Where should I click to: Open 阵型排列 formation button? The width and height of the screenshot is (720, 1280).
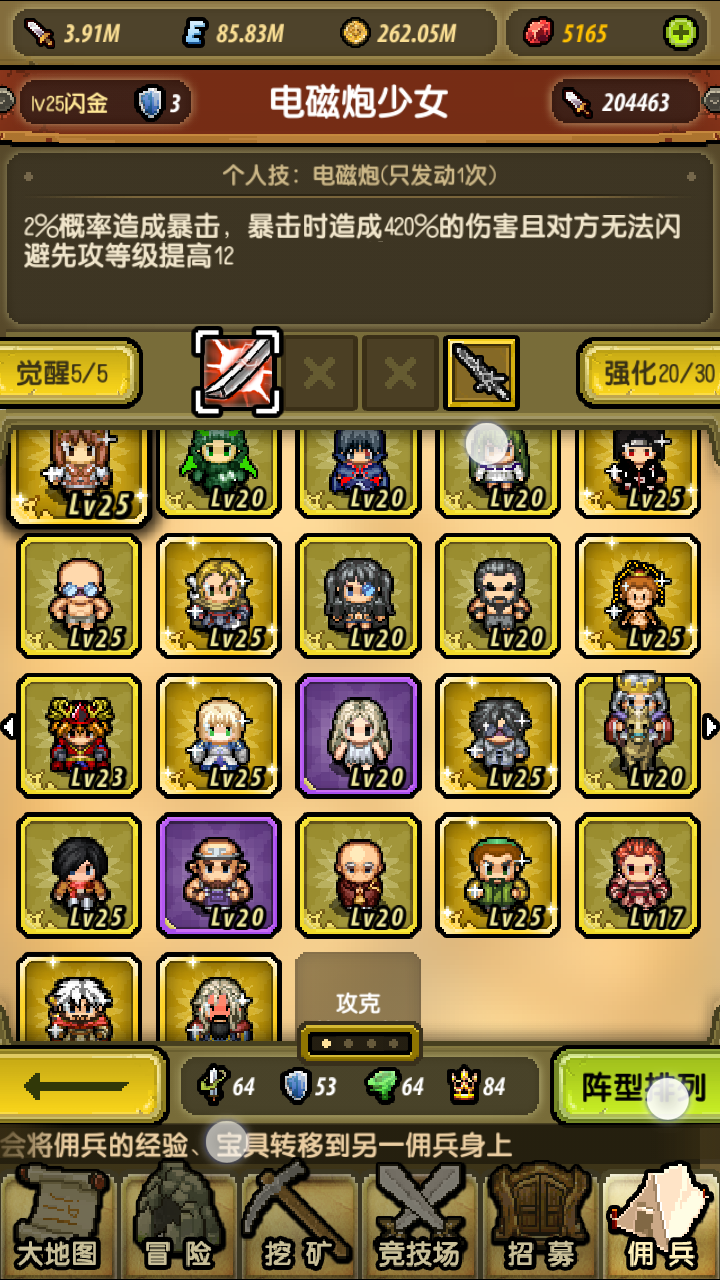[640, 1086]
